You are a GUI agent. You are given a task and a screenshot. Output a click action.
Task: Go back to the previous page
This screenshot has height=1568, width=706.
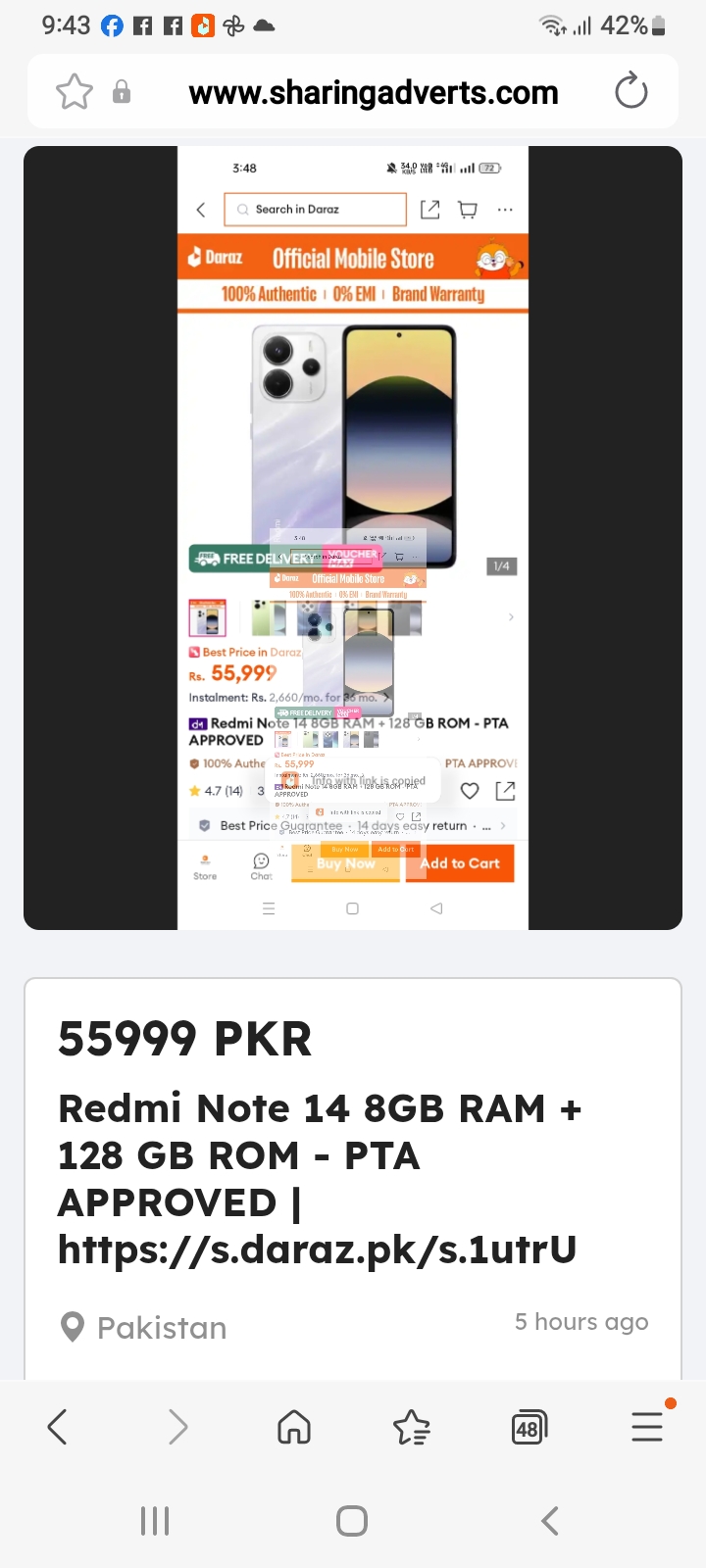(58, 1427)
